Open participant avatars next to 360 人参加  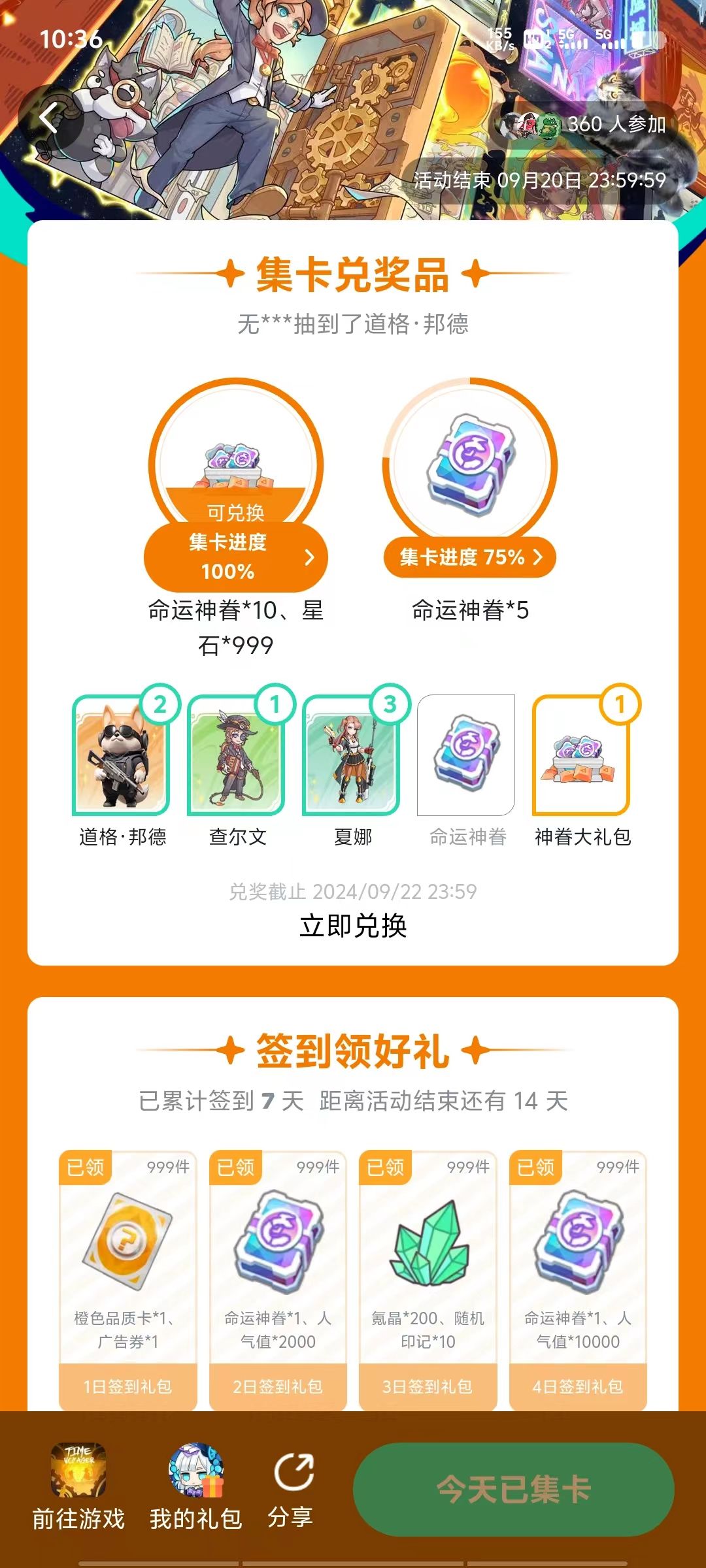click(x=531, y=124)
